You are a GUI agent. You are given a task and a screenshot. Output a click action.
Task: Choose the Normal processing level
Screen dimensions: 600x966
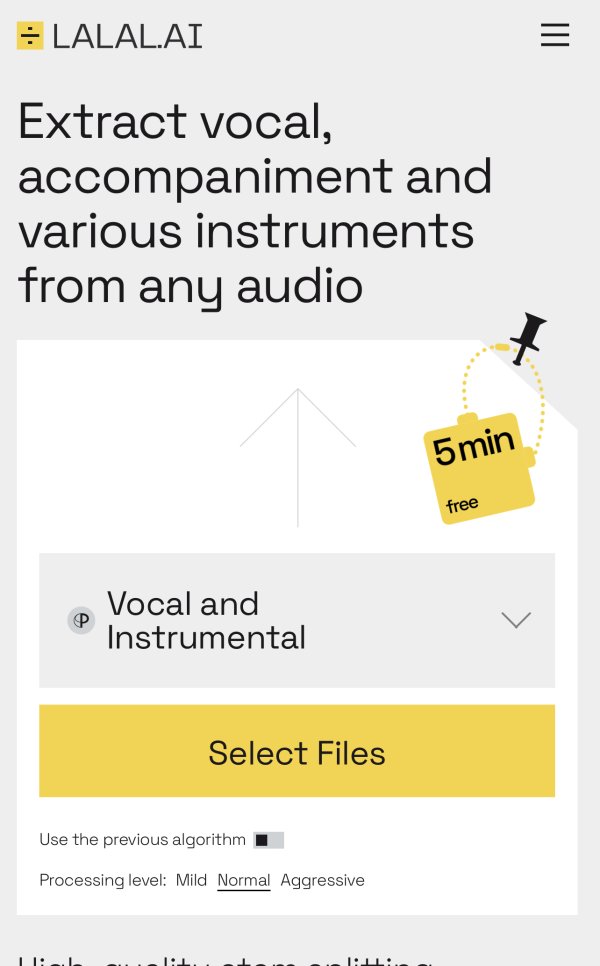pos(244,881)
